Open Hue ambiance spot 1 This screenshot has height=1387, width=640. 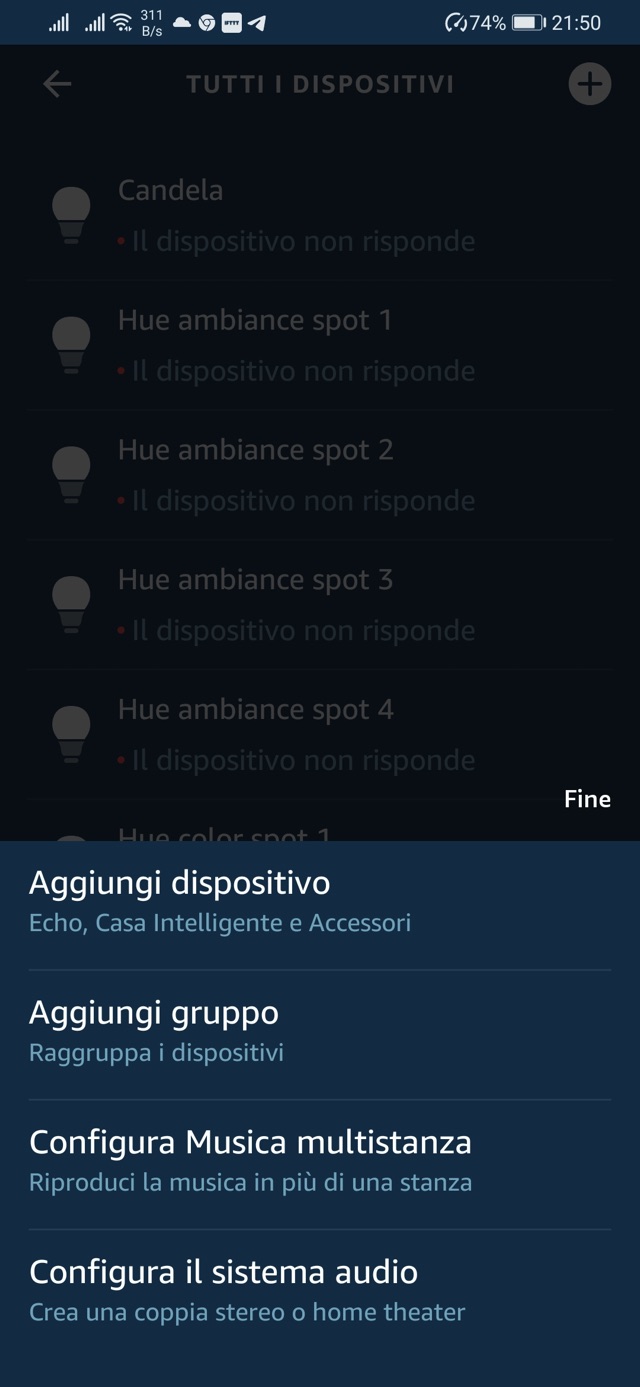pyautogui.click(x=296, y=344)
